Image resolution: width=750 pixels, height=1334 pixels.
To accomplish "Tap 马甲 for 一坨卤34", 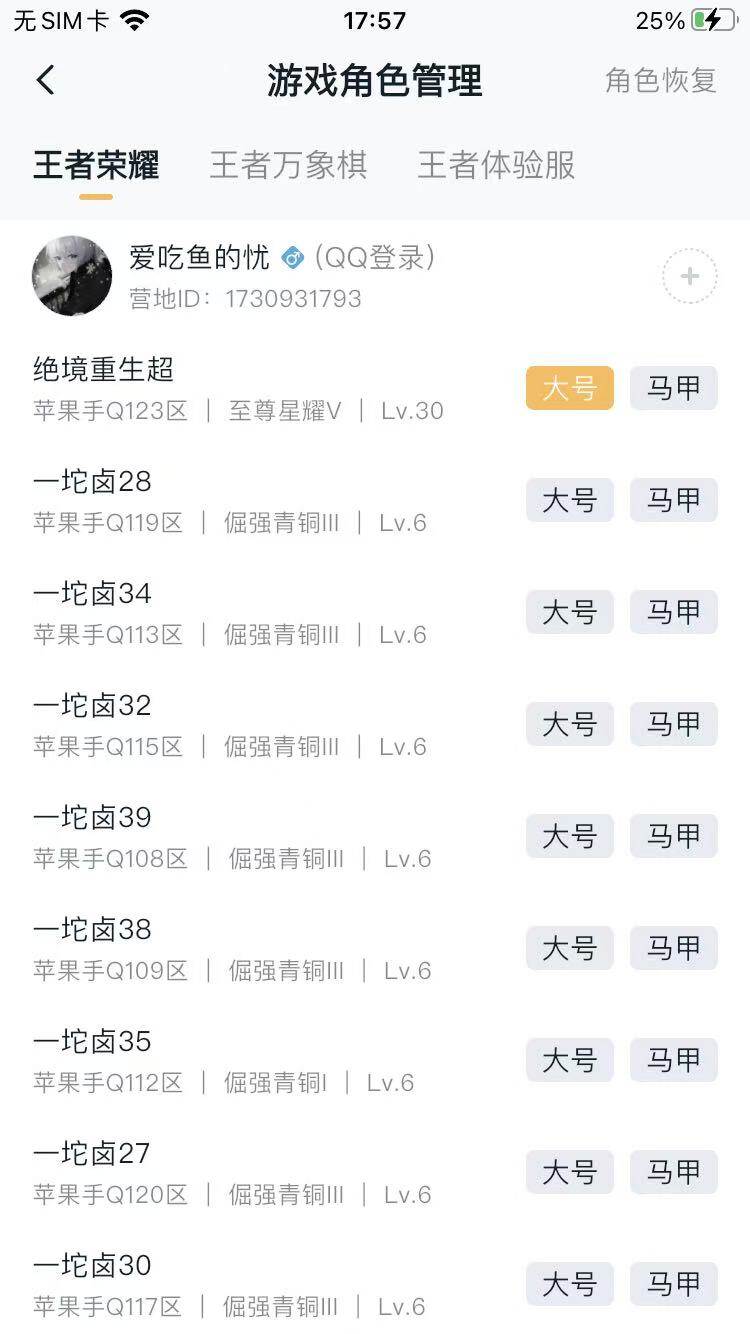I will (x=673, y=612).
